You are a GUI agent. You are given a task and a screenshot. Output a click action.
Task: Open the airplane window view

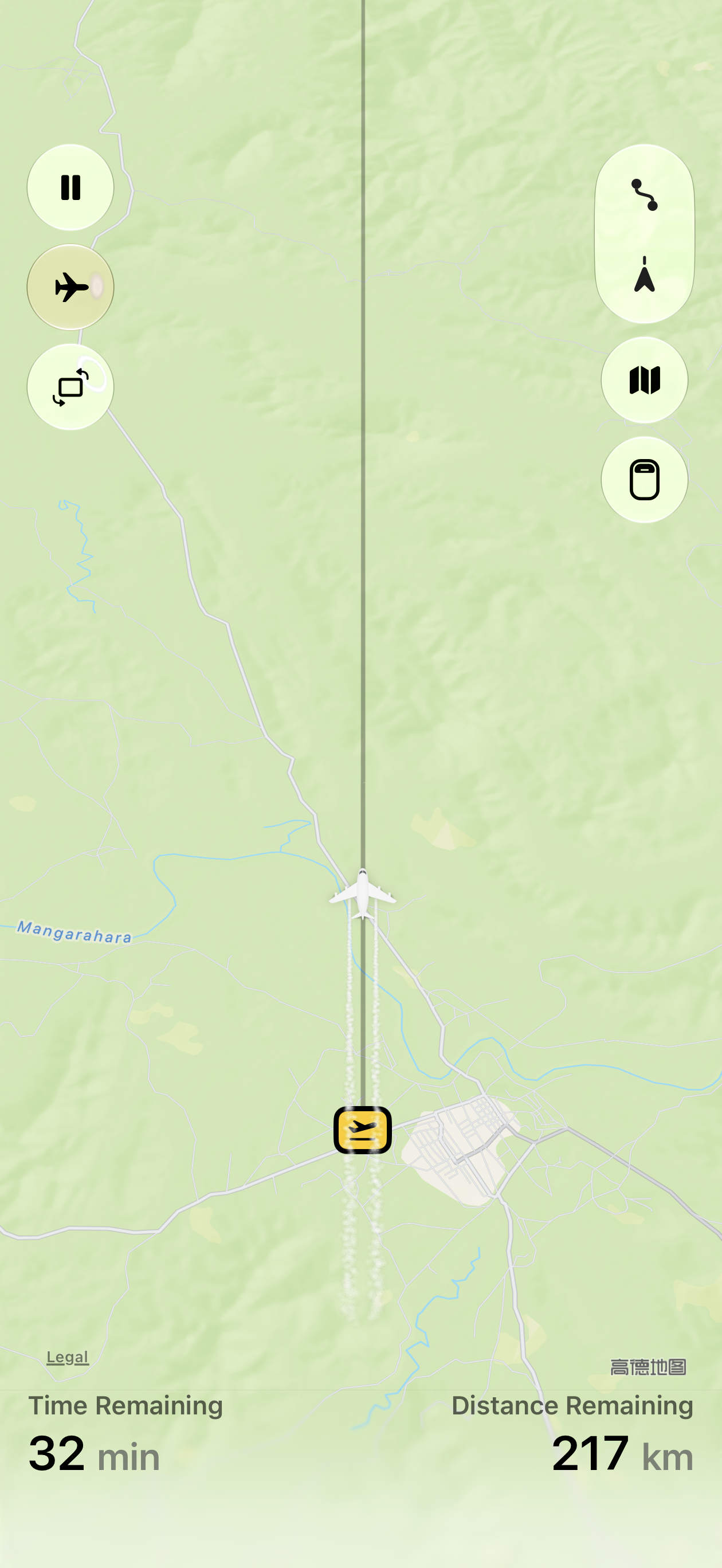[644, 480]
